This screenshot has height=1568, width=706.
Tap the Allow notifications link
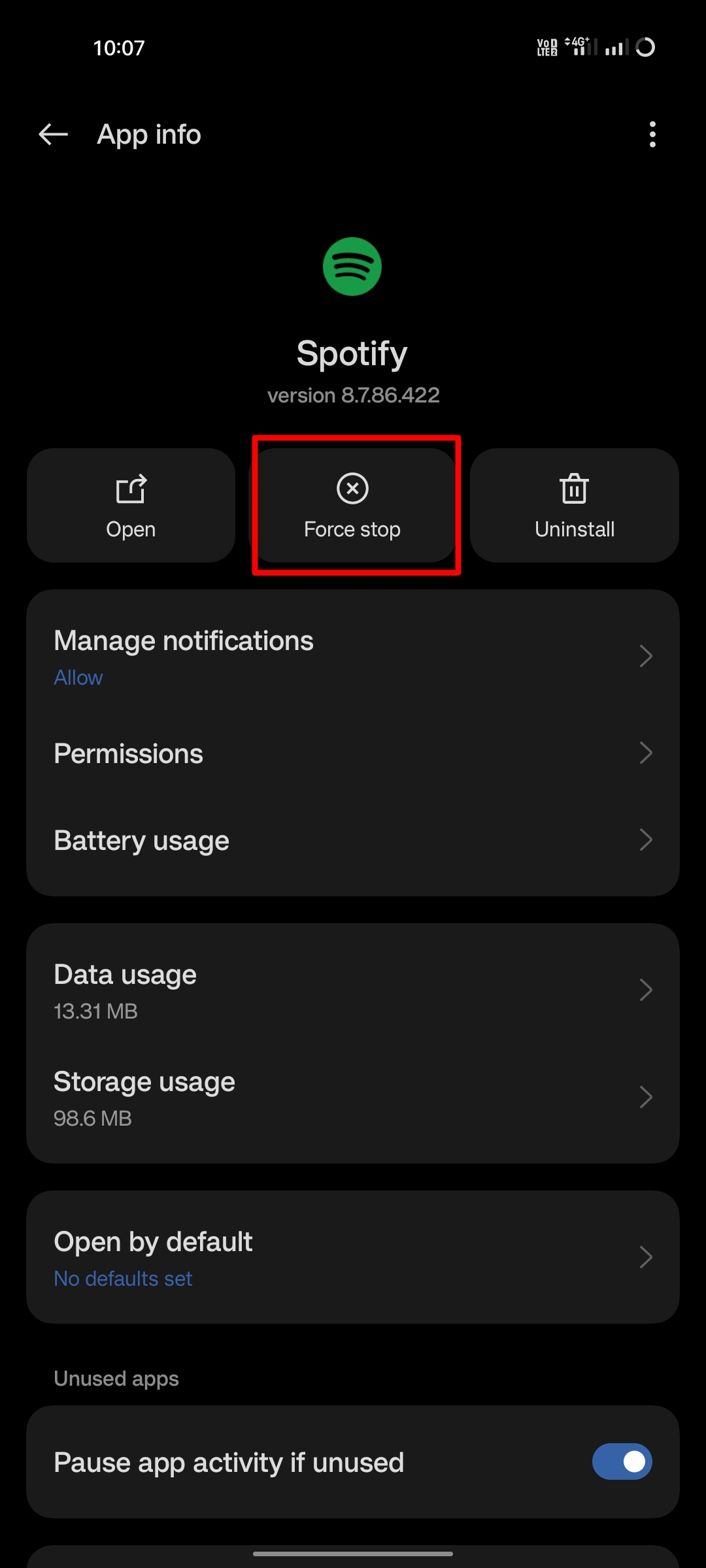click(78, 678)
